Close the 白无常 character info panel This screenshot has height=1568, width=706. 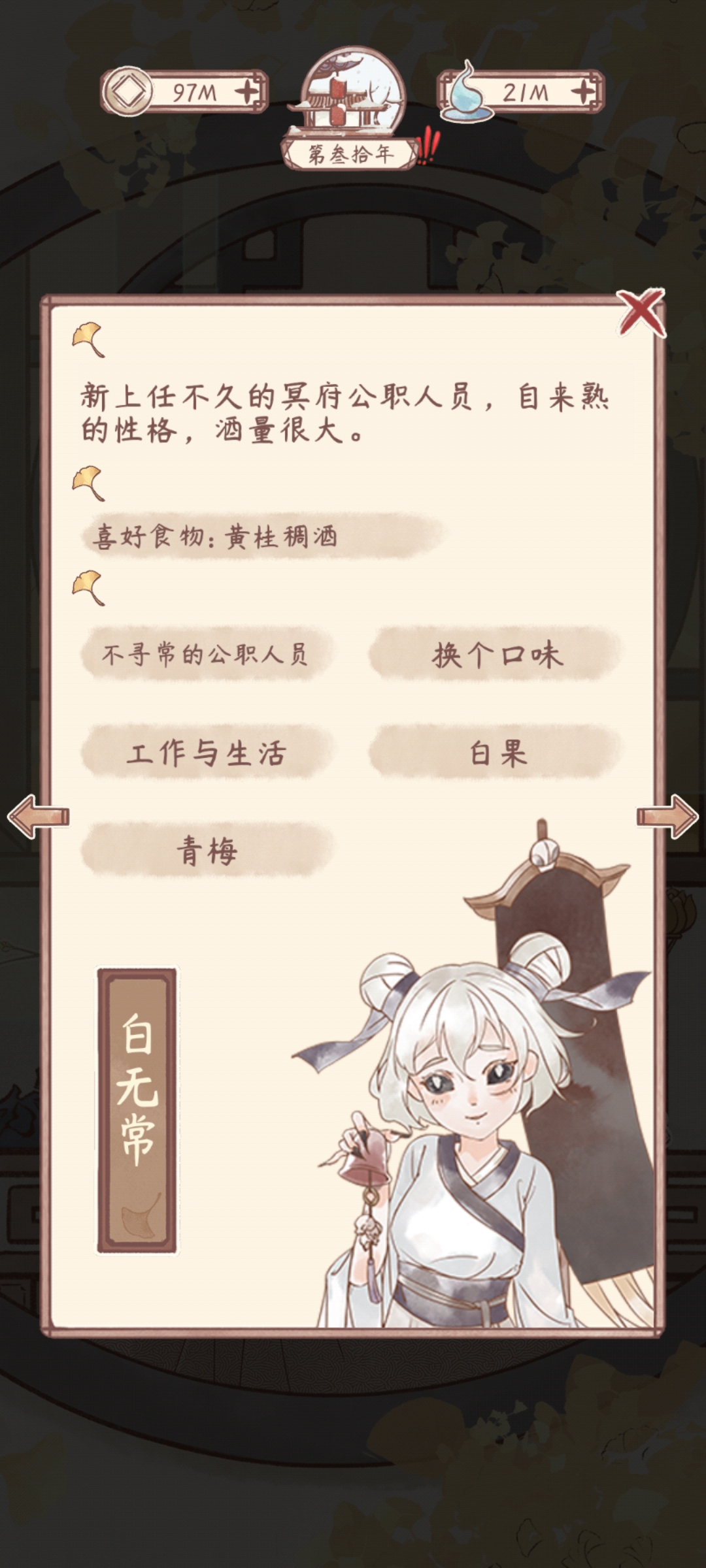point(641,313)
